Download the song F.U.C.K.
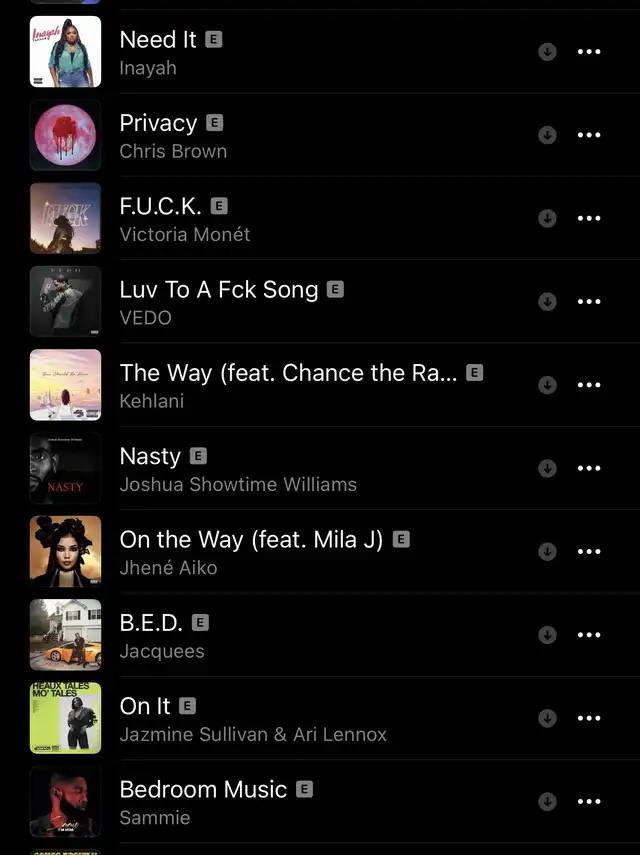Screen dimensions: 640x855 click(x=547, y=218)
